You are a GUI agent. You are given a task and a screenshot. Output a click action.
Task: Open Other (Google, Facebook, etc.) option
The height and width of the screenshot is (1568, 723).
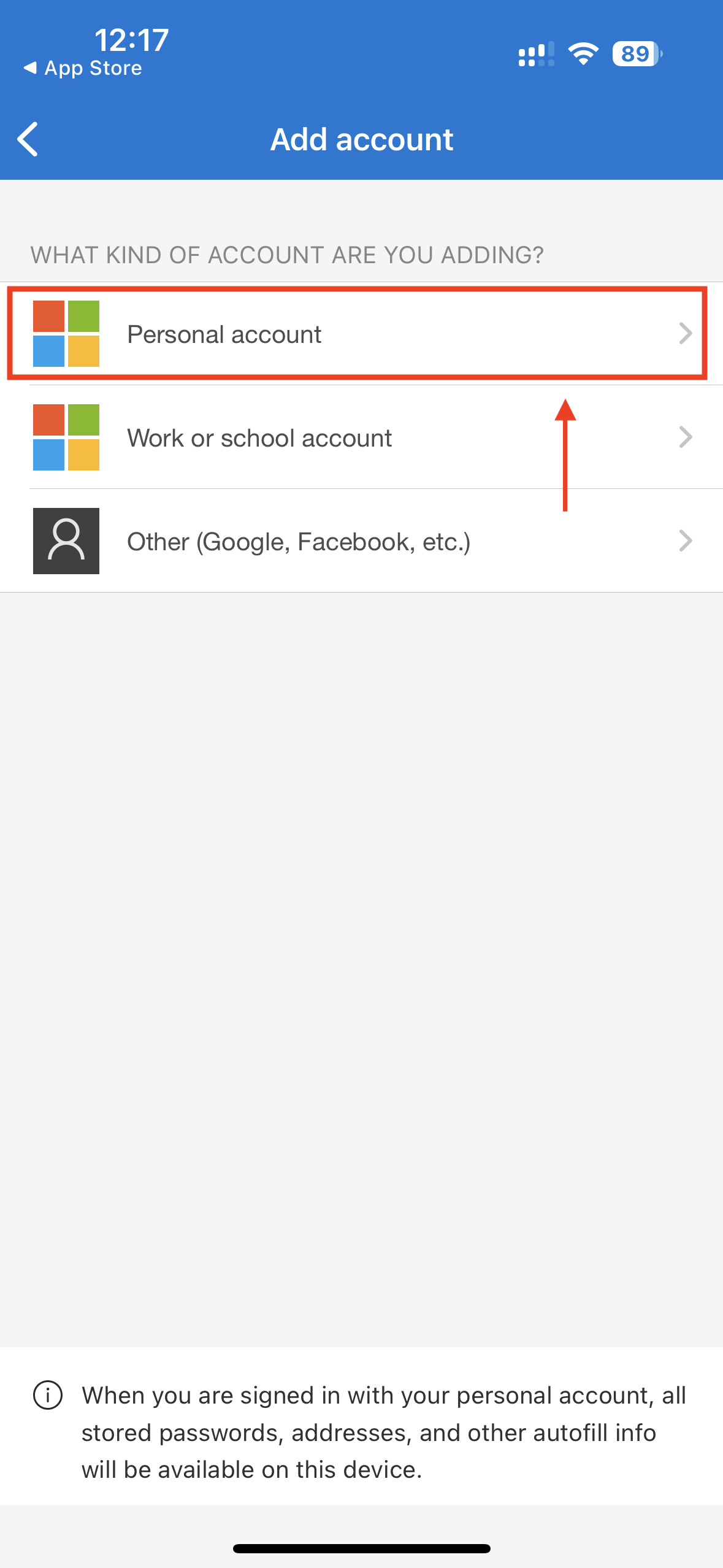tap(356, 542)
